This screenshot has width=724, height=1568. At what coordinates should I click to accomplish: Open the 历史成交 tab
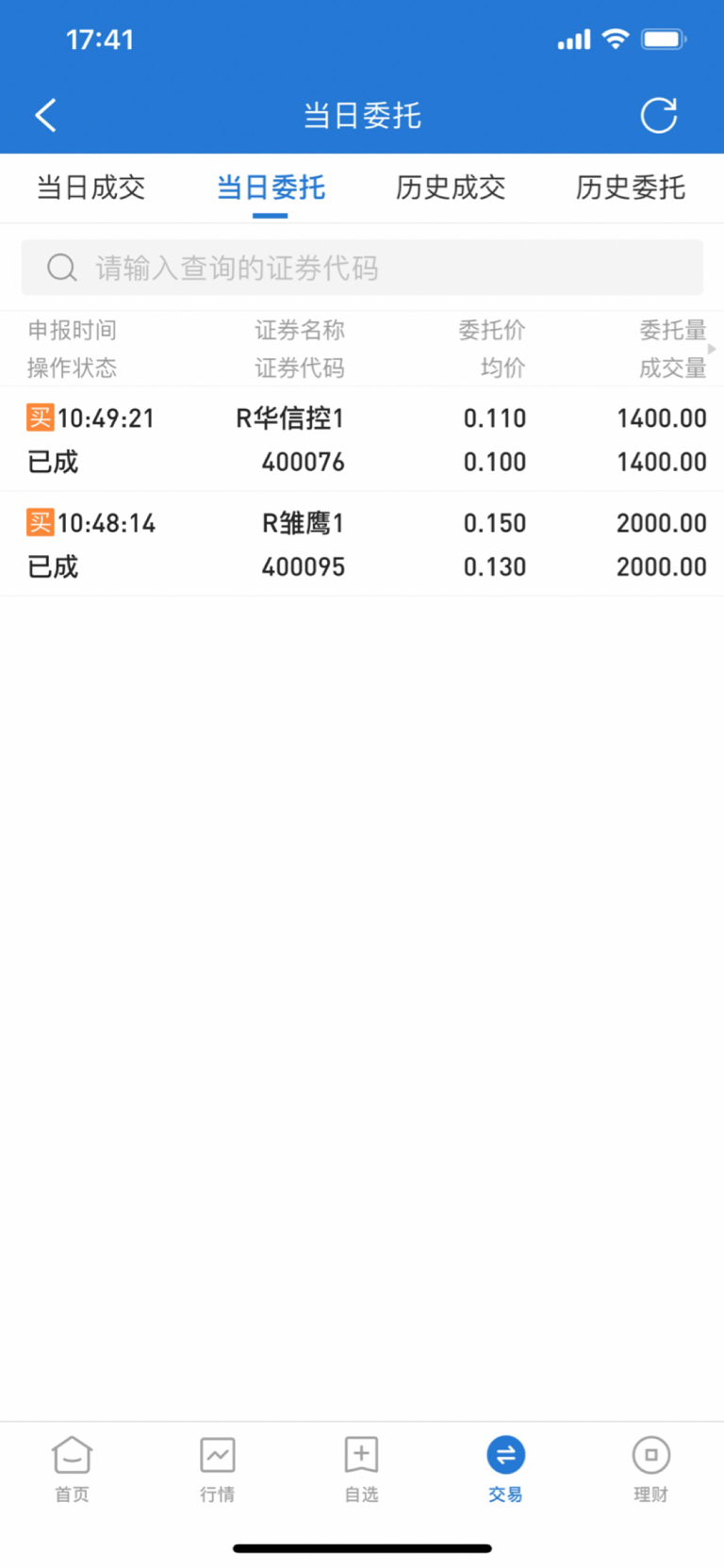click(451, 188)
